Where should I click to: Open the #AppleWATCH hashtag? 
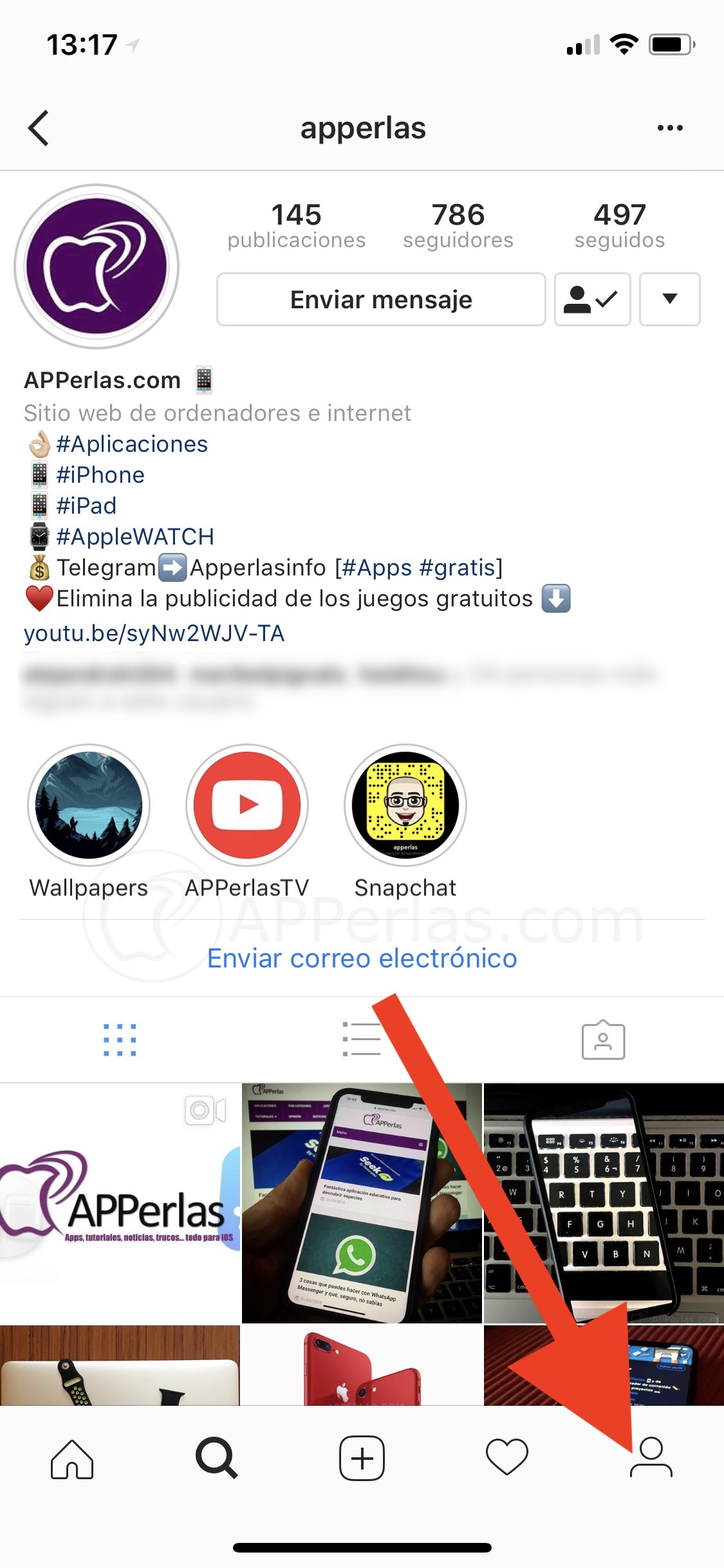click(x=135, y=537)
